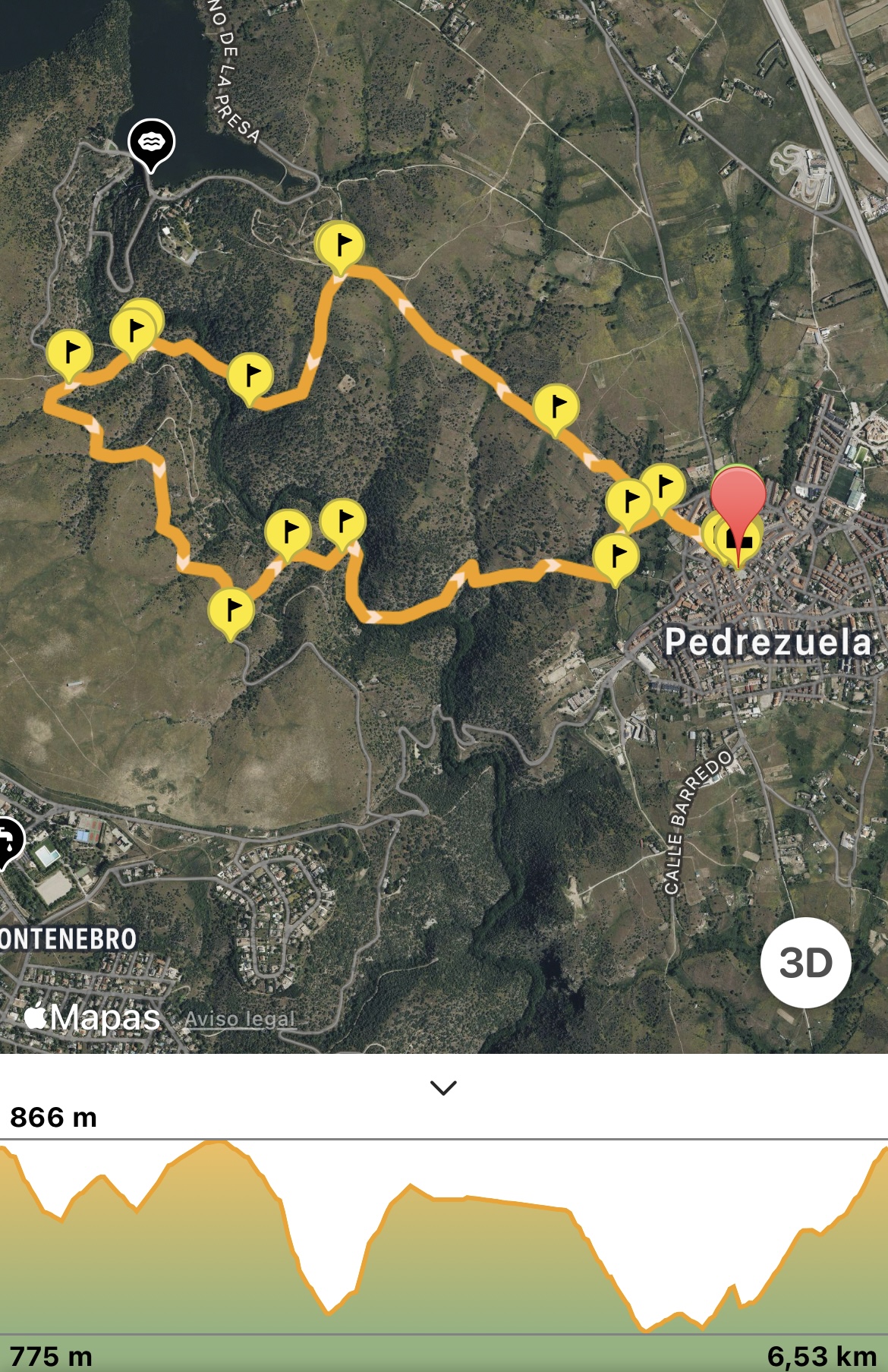Viewport: 888px width, 1372px height.
Task: Tap the black water marker by the reservoir
Action: 151,143
